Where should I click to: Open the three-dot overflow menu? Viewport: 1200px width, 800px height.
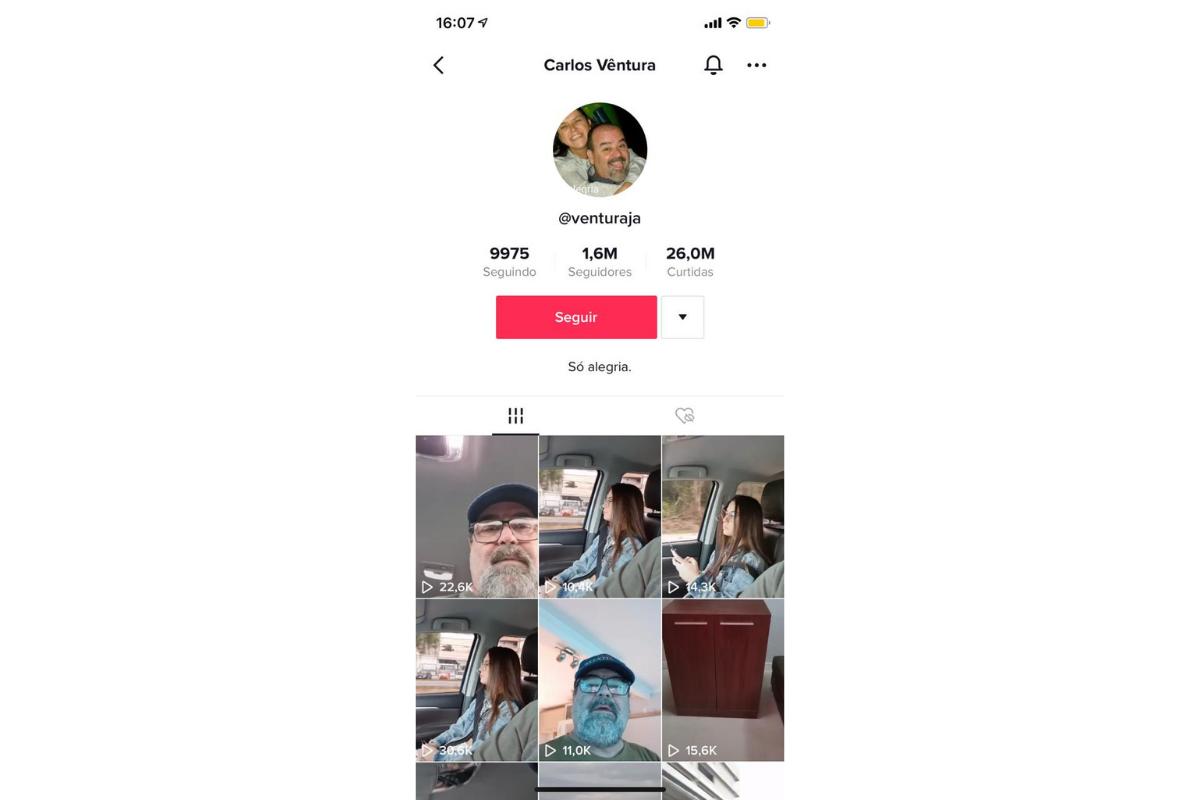coord(757,65)
